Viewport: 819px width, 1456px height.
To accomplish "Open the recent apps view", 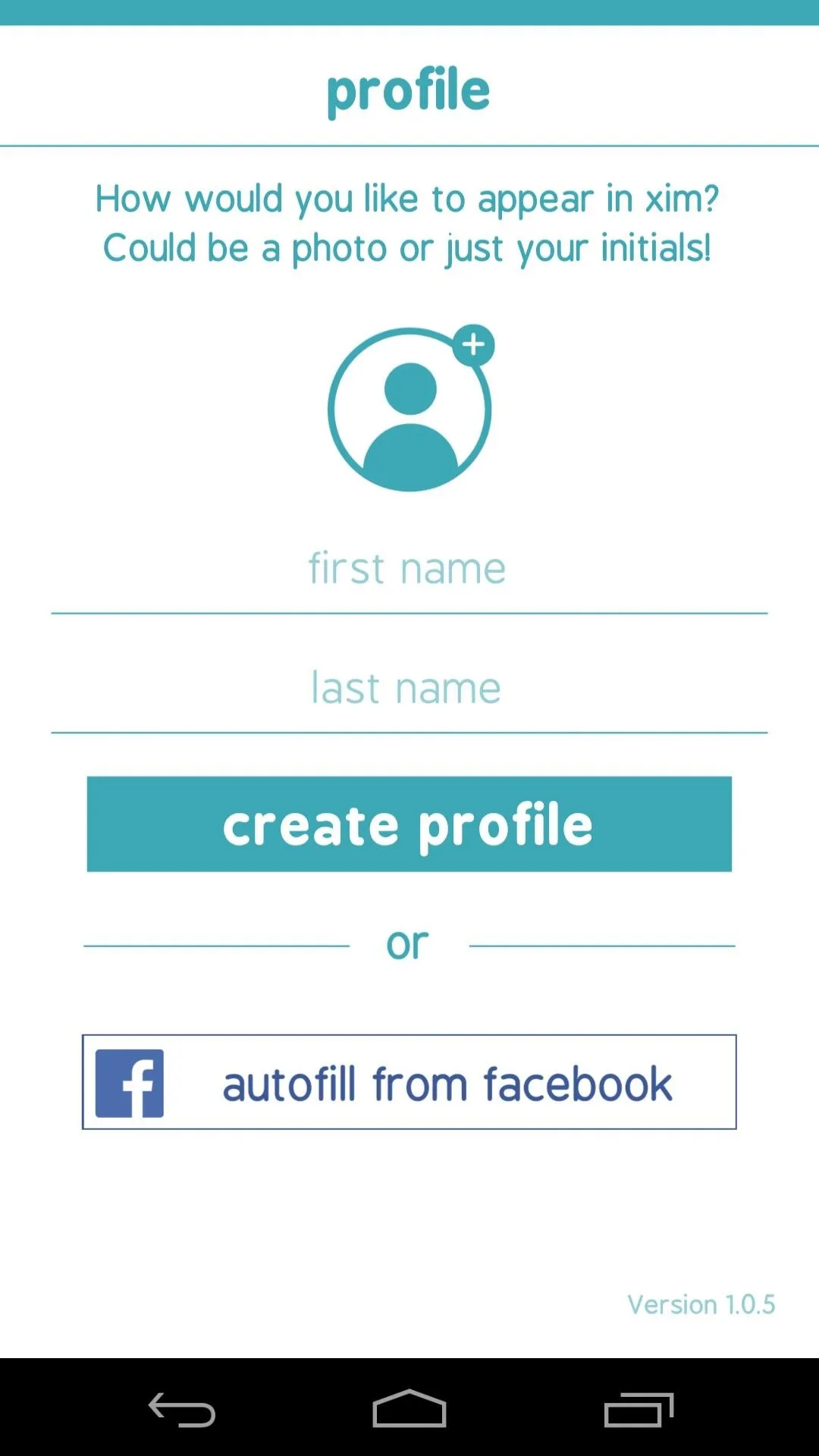I will (639, 1410).
